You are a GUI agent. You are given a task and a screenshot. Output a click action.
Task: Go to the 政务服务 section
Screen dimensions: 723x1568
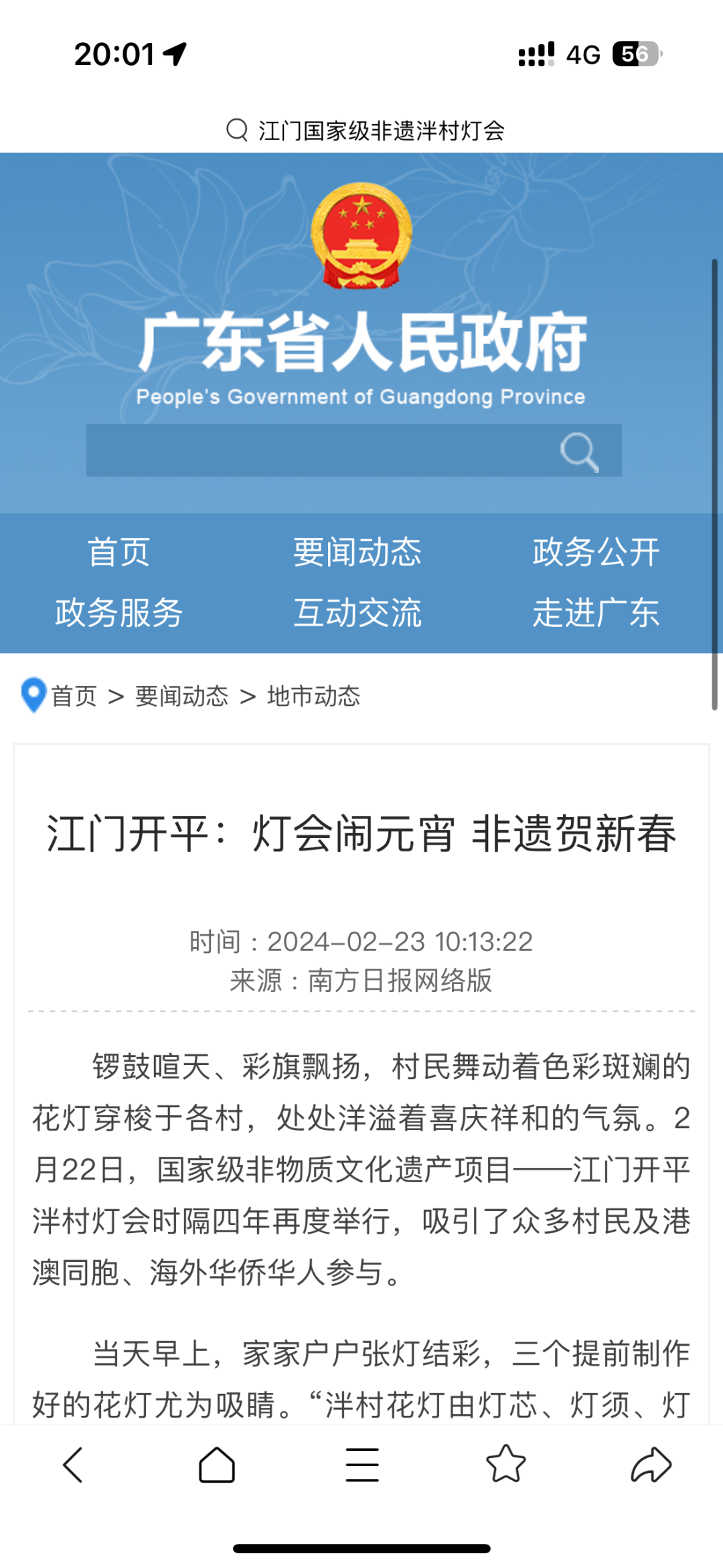[x=119, y=613]
